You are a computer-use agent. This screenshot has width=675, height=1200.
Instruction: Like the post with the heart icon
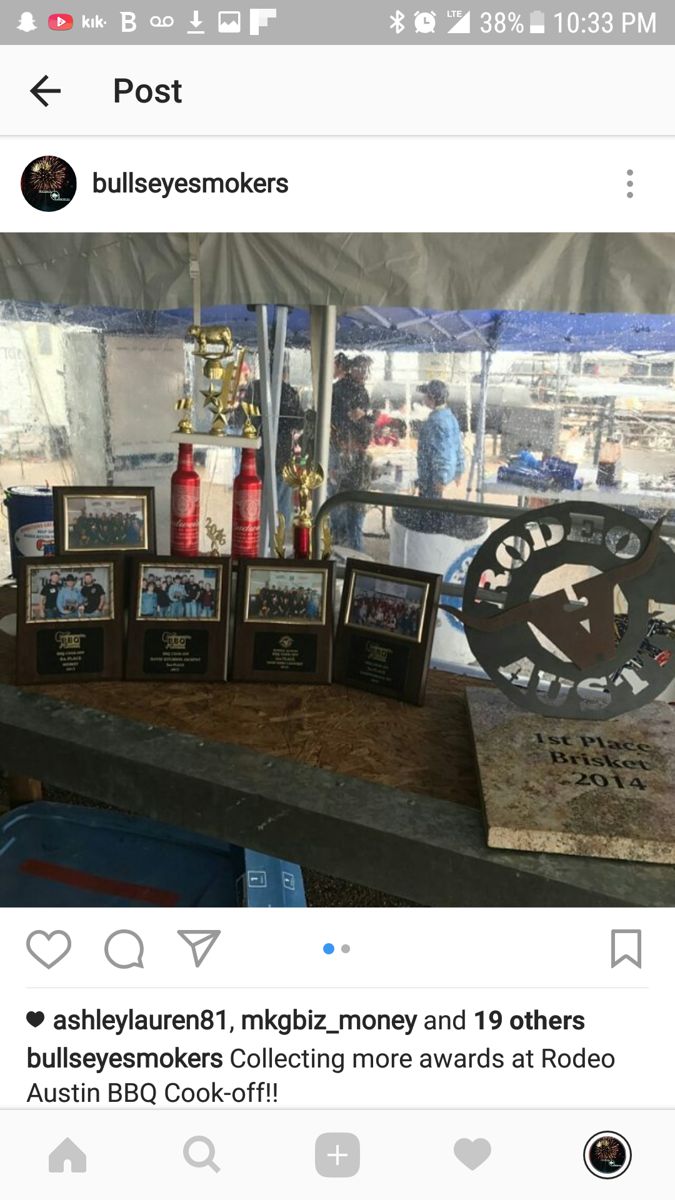tap(48, 949)
